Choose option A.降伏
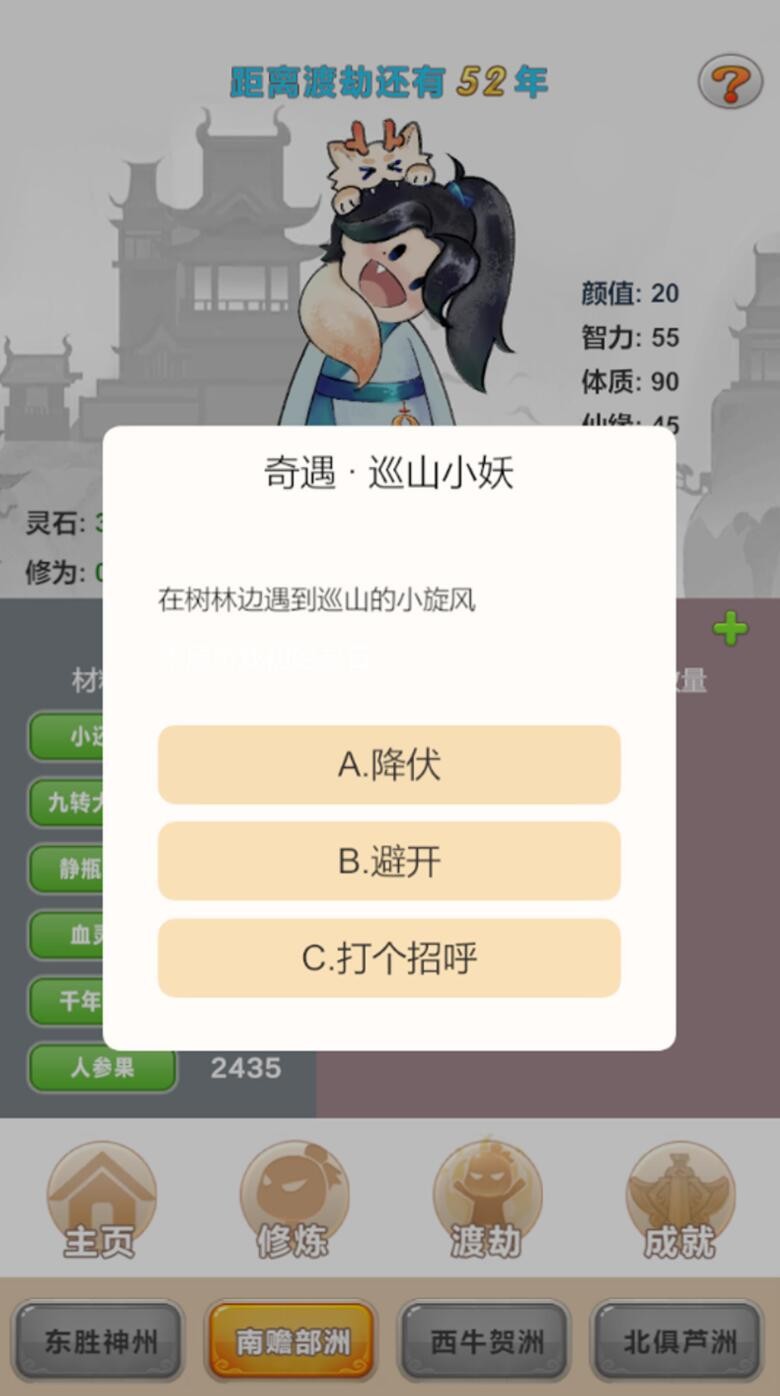 pos(389,765)
